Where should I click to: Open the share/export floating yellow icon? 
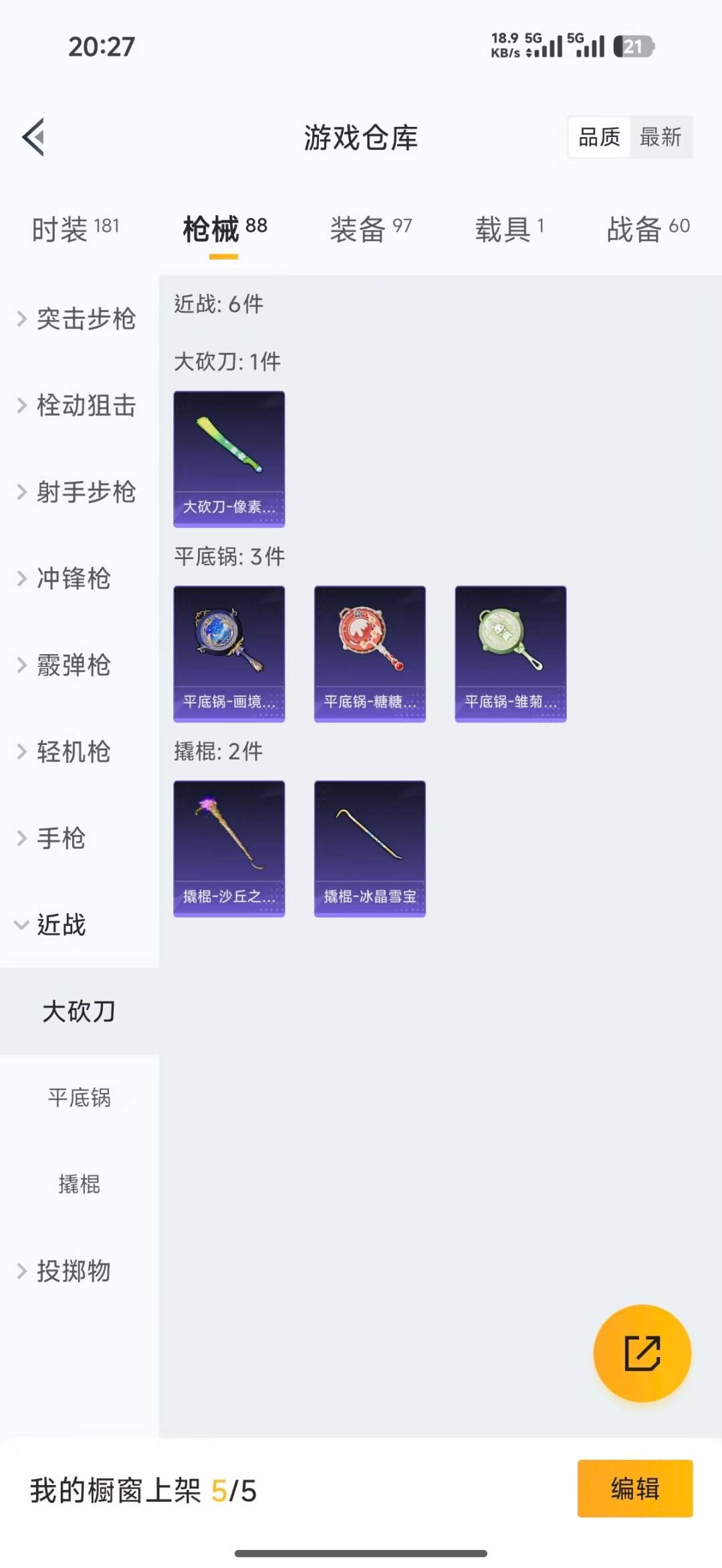coord(641,1354)
